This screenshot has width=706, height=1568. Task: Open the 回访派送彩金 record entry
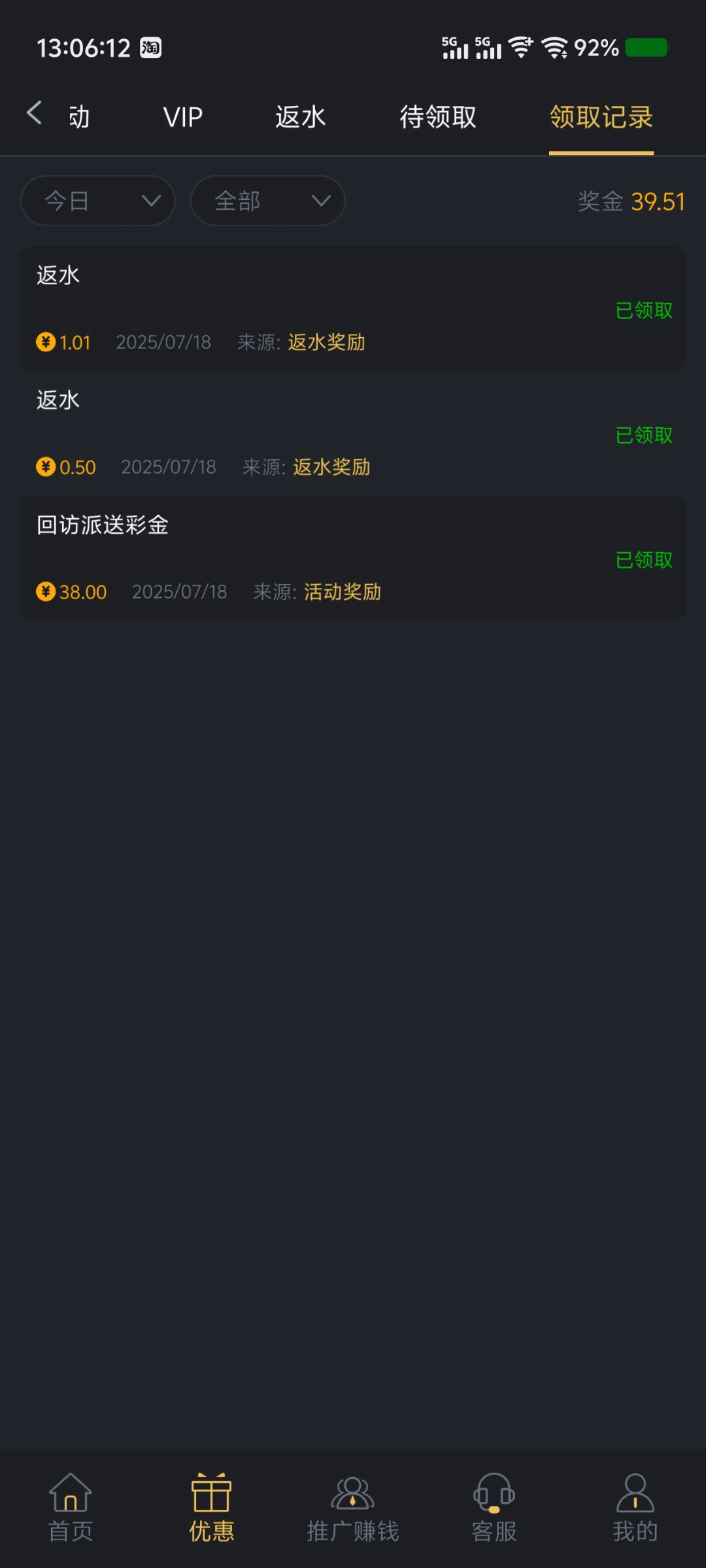pyautogui.click(x=353, y=559)
